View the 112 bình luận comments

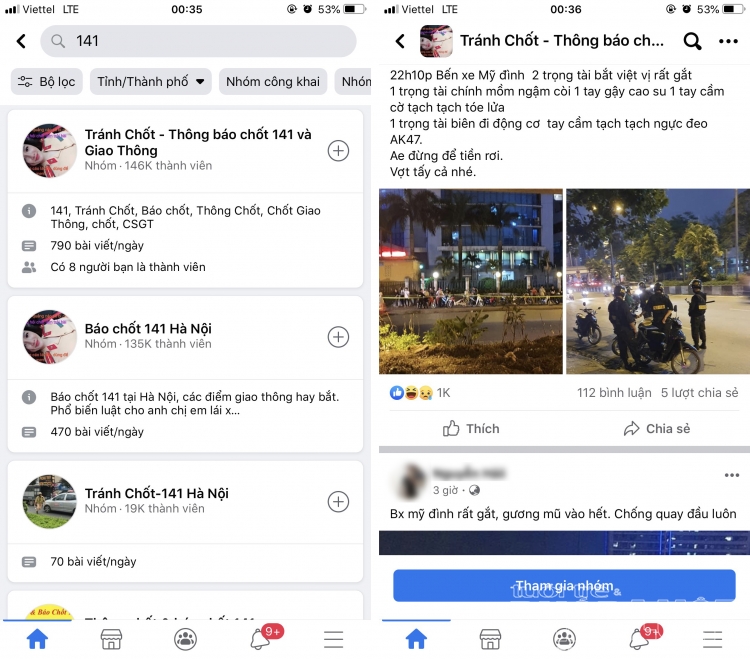(x=613, y=393)
